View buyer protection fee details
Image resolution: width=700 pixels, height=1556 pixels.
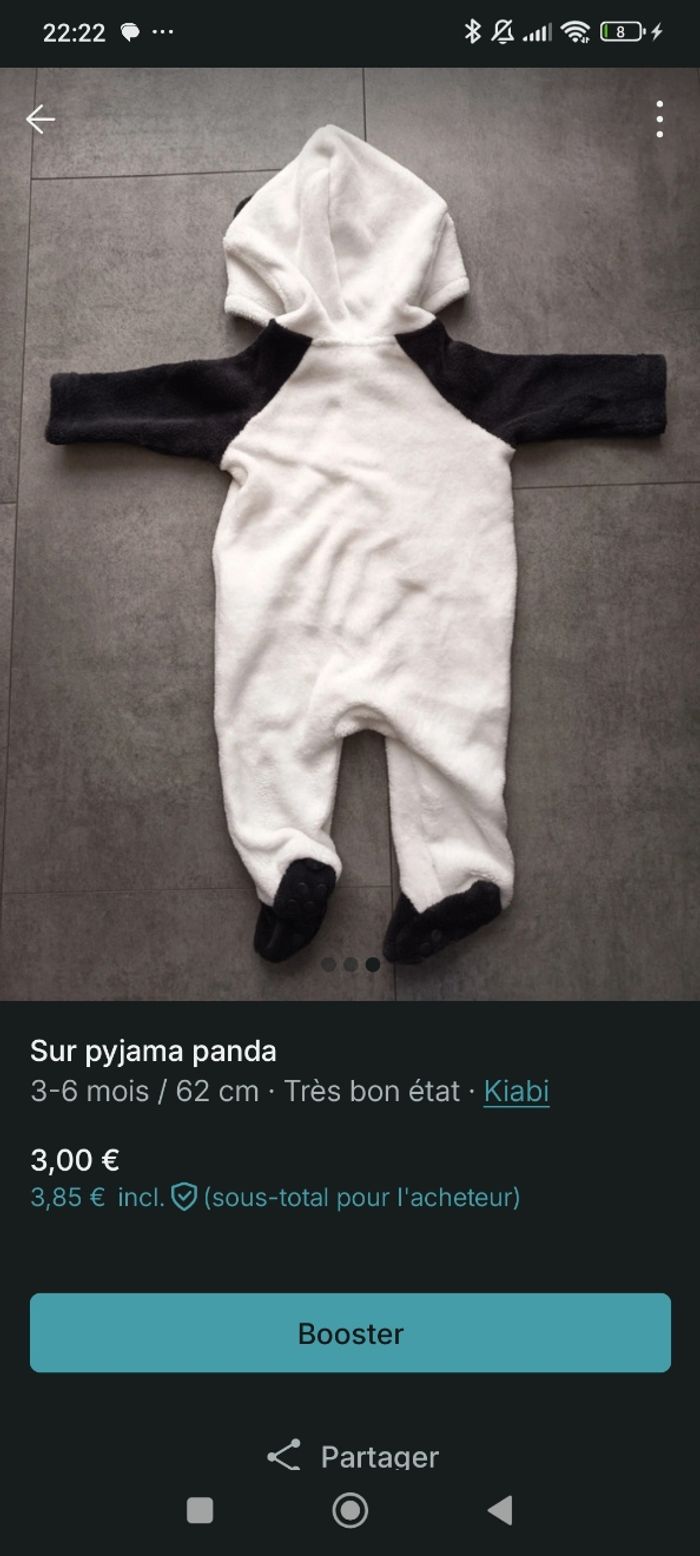(x=184, y=1197)
